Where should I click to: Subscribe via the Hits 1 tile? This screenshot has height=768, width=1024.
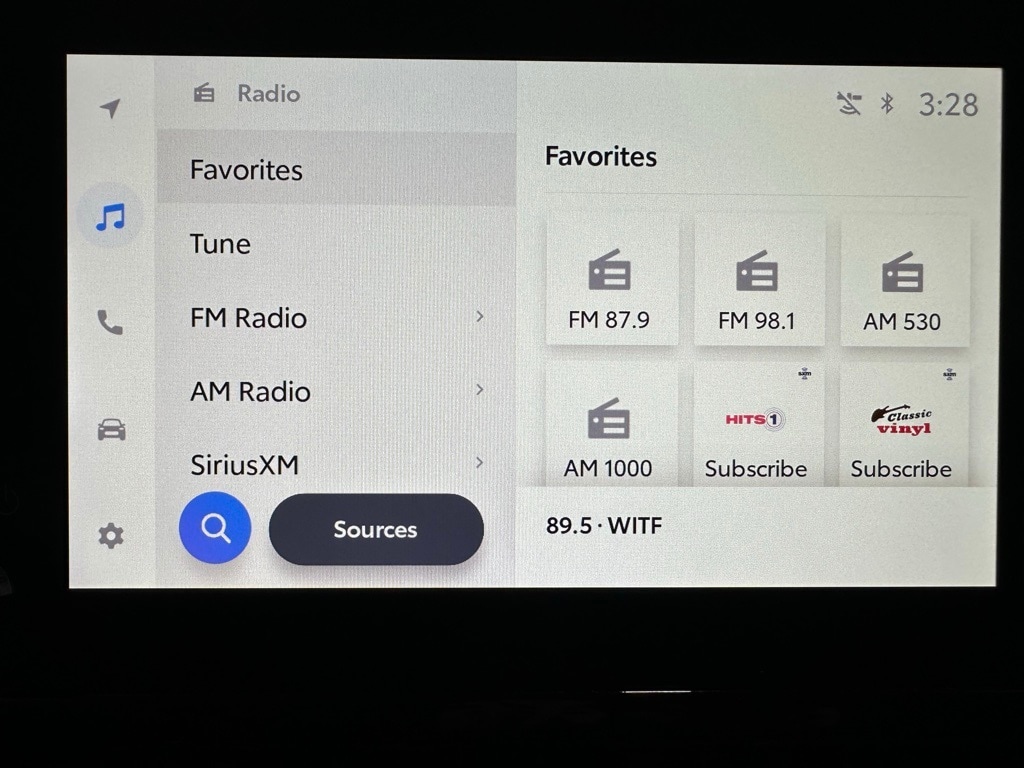point(757,428)
